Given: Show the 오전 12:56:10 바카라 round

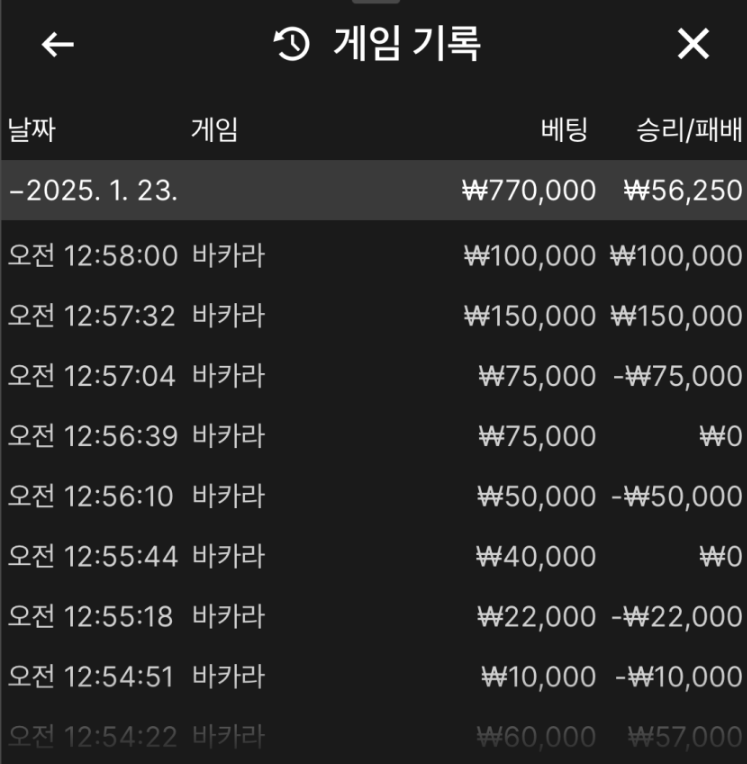Looking at the screenshot, I should coord(373,496).
